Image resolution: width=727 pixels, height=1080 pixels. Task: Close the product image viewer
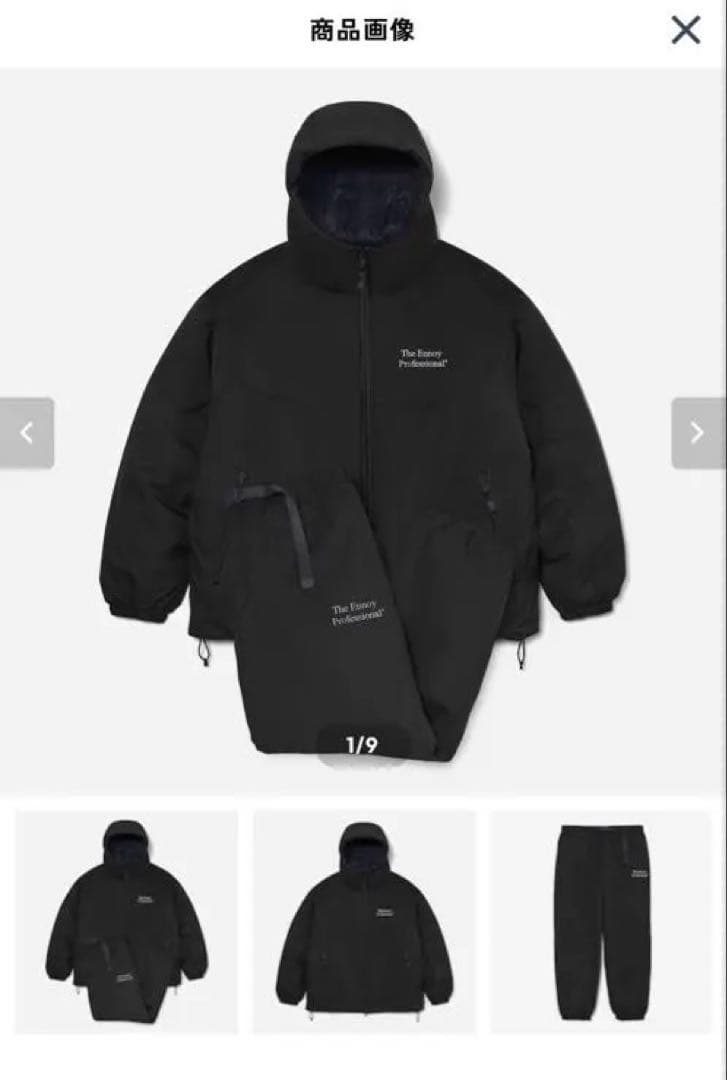(685, 30)
